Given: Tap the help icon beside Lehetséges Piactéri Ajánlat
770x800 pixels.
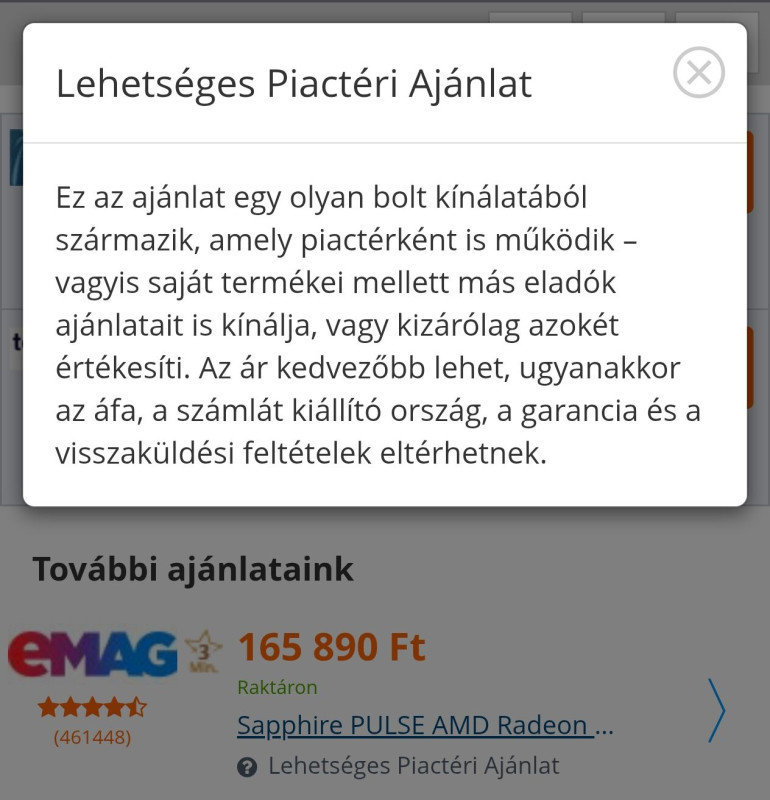Looking at the screenshot, I should point(247,767).
